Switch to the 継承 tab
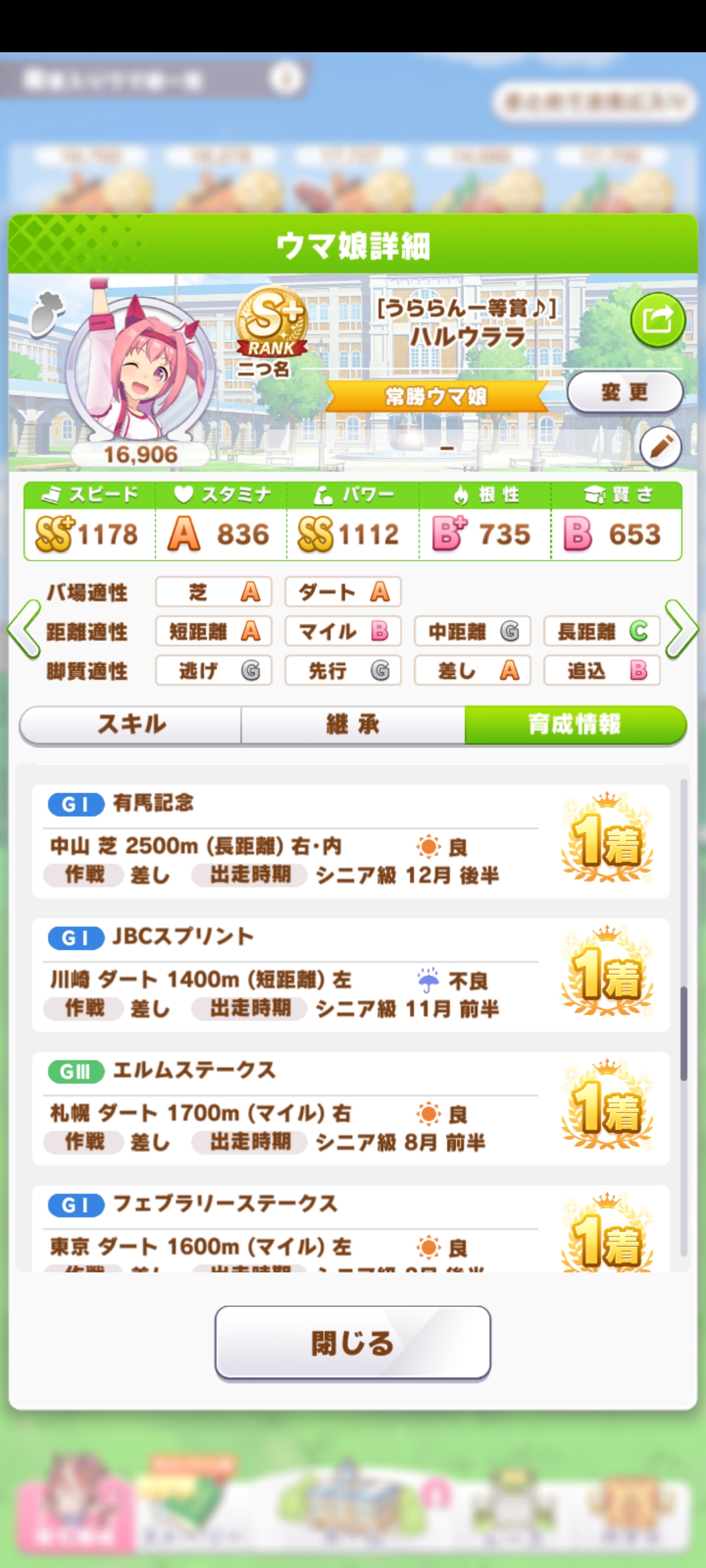 [353, 725]
